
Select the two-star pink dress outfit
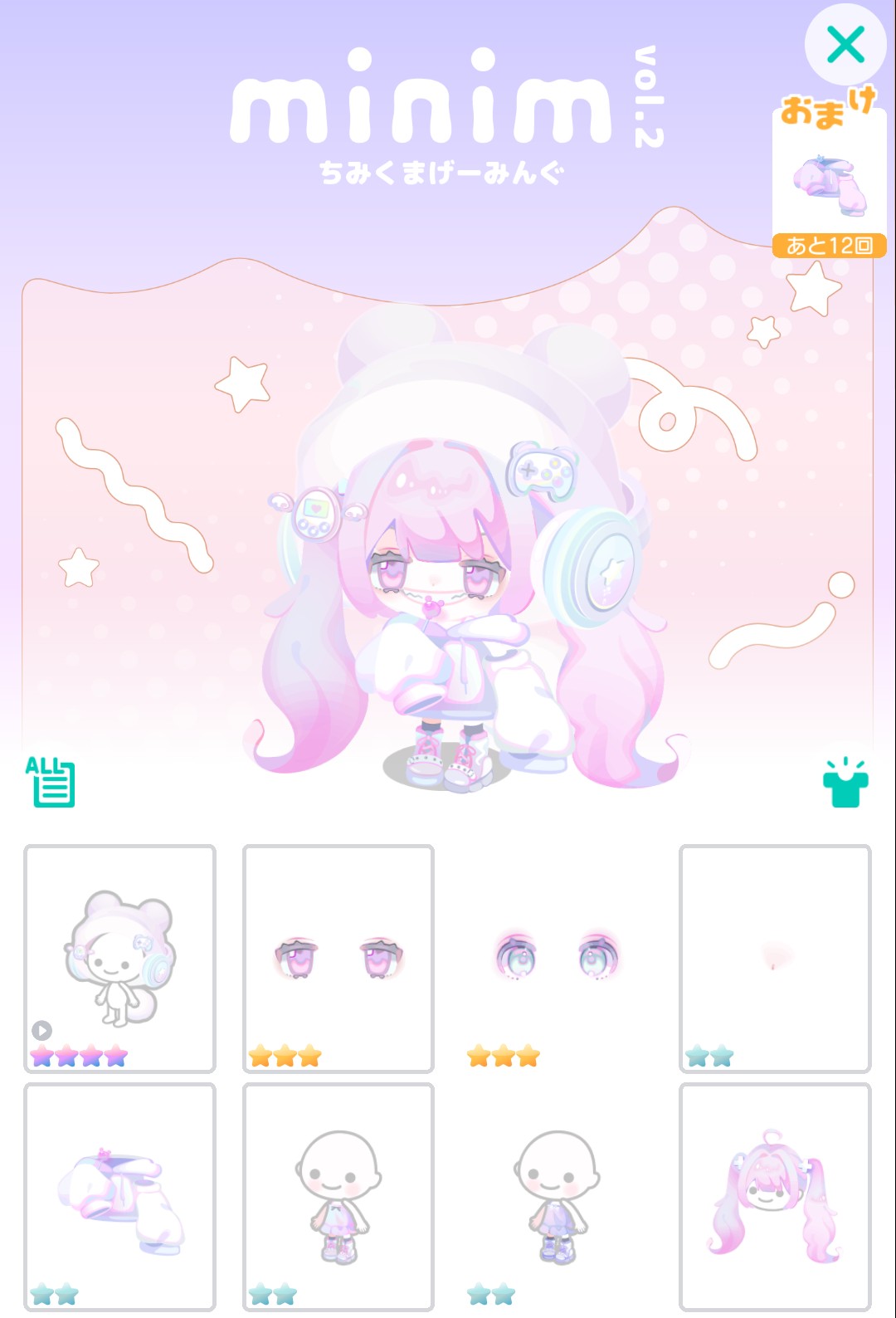point(338,1196)
